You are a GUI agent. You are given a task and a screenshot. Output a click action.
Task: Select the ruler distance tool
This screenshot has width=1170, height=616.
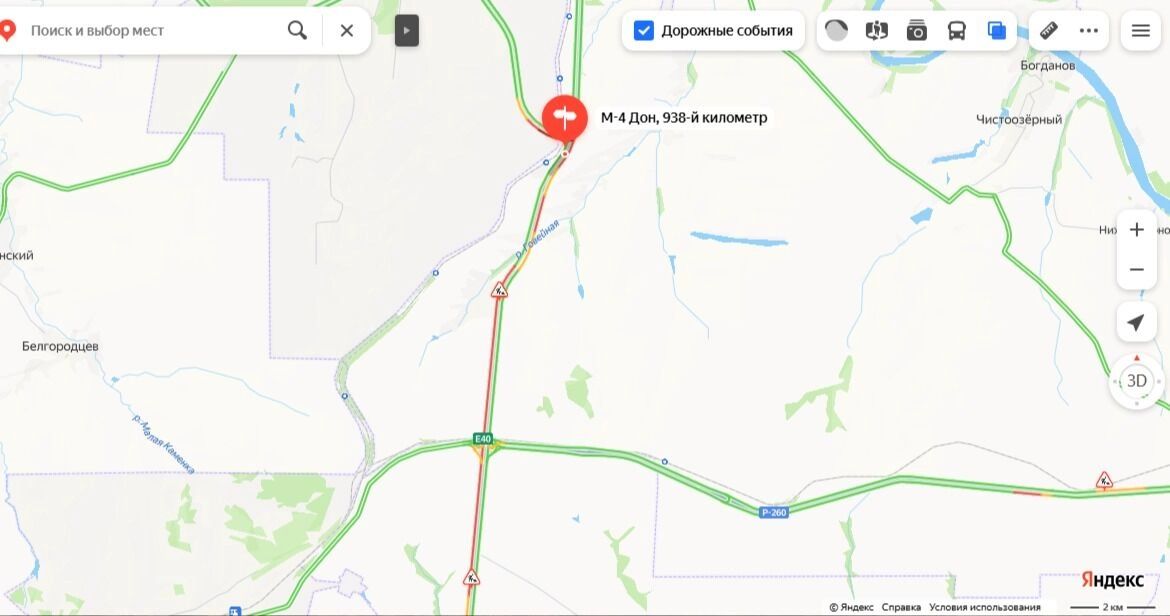pos(1049,30)
